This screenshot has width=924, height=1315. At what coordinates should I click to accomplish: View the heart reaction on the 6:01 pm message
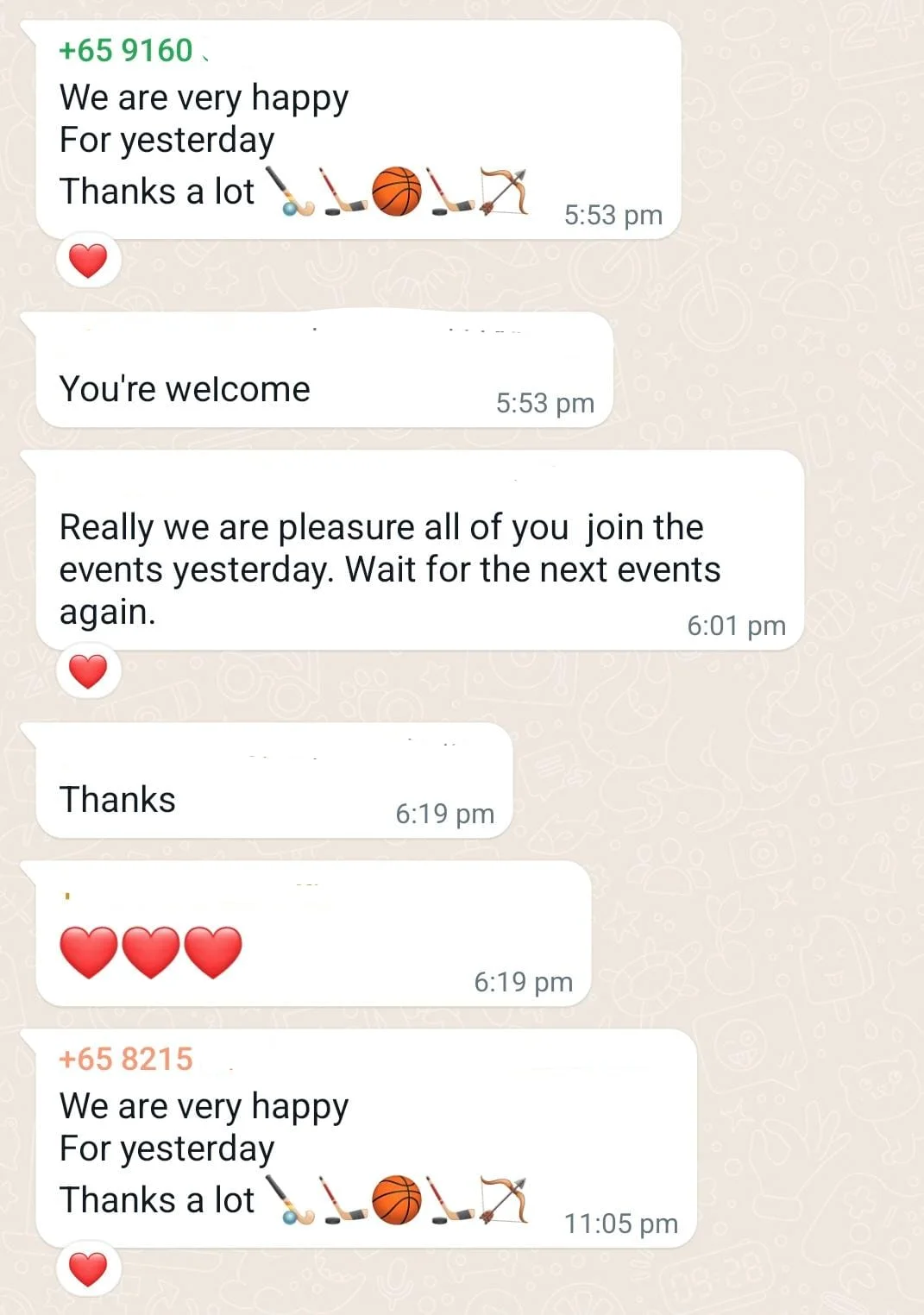coord(88,671)
